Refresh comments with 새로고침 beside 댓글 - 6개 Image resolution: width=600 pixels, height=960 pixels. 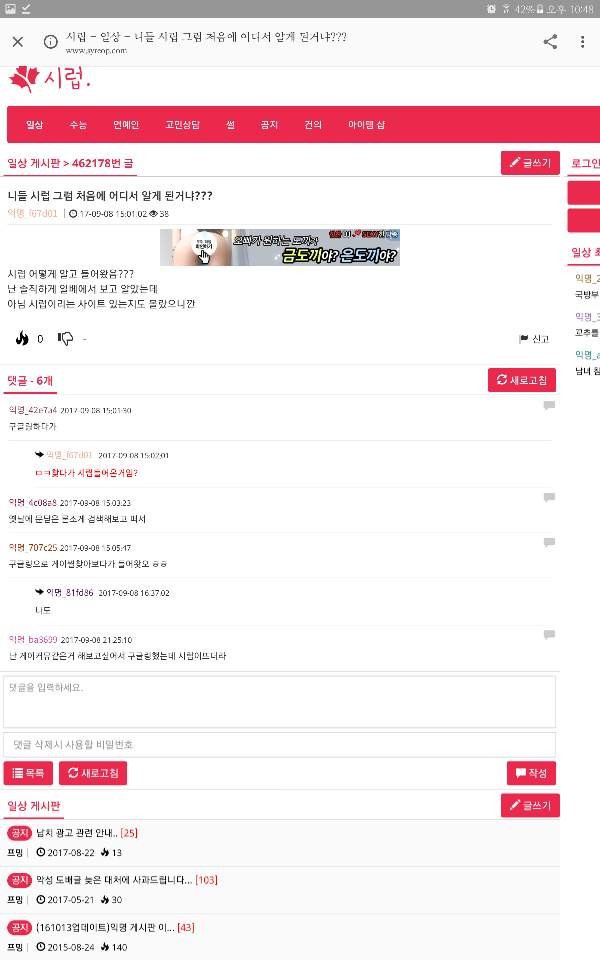523,380
